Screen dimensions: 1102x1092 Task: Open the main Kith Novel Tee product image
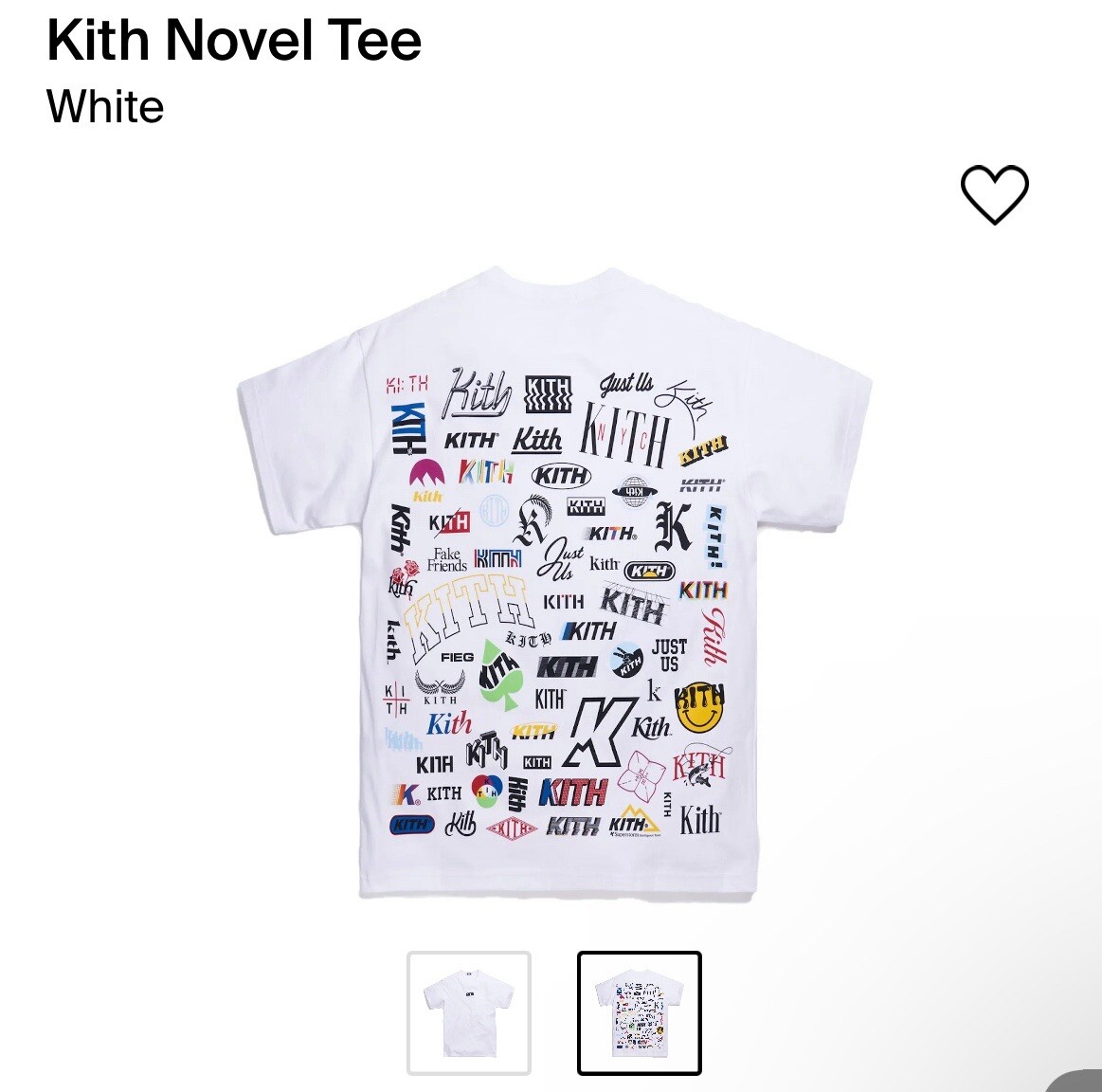coord(554,583)
